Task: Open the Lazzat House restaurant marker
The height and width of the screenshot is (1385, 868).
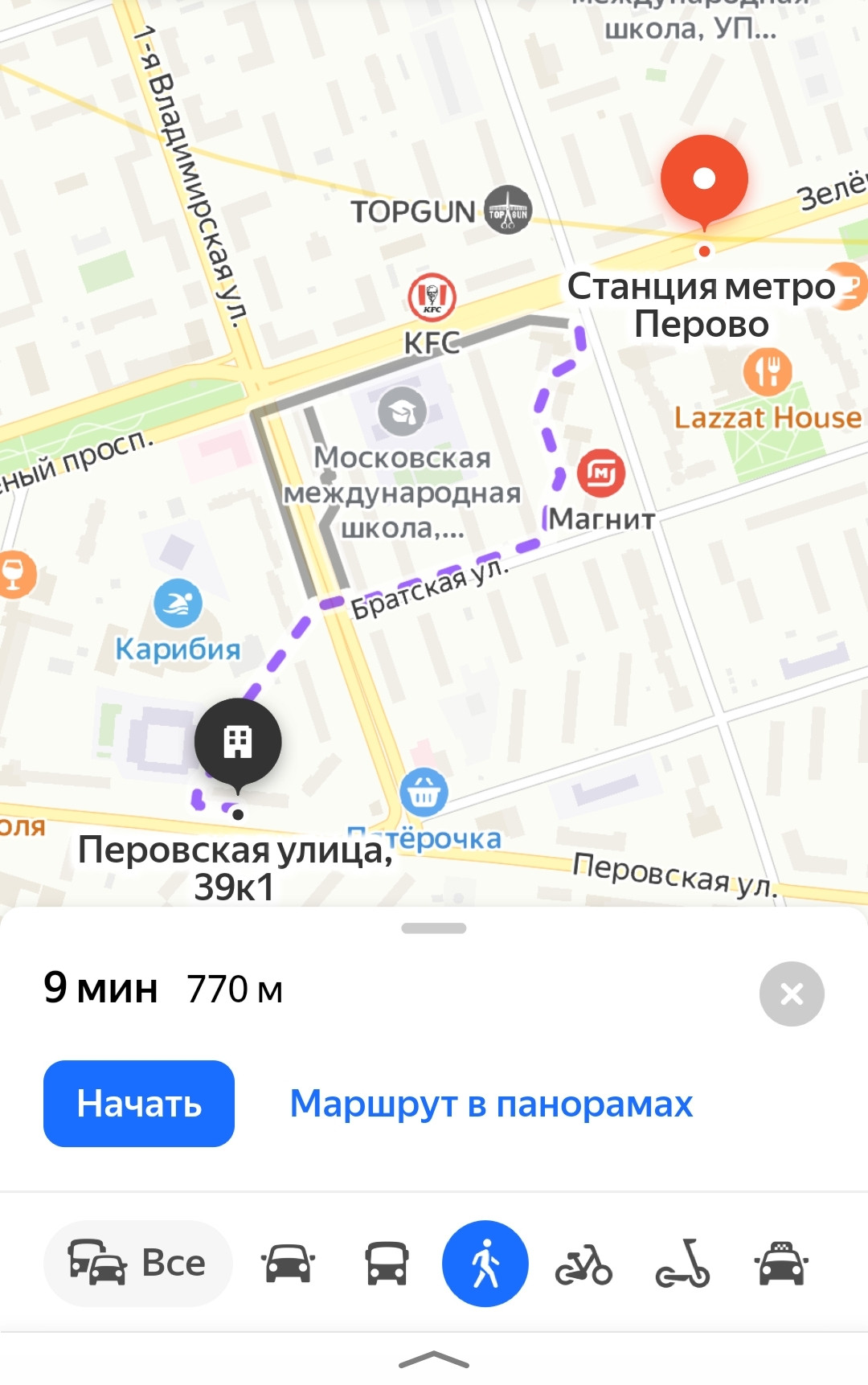Action: pos(768,371)
